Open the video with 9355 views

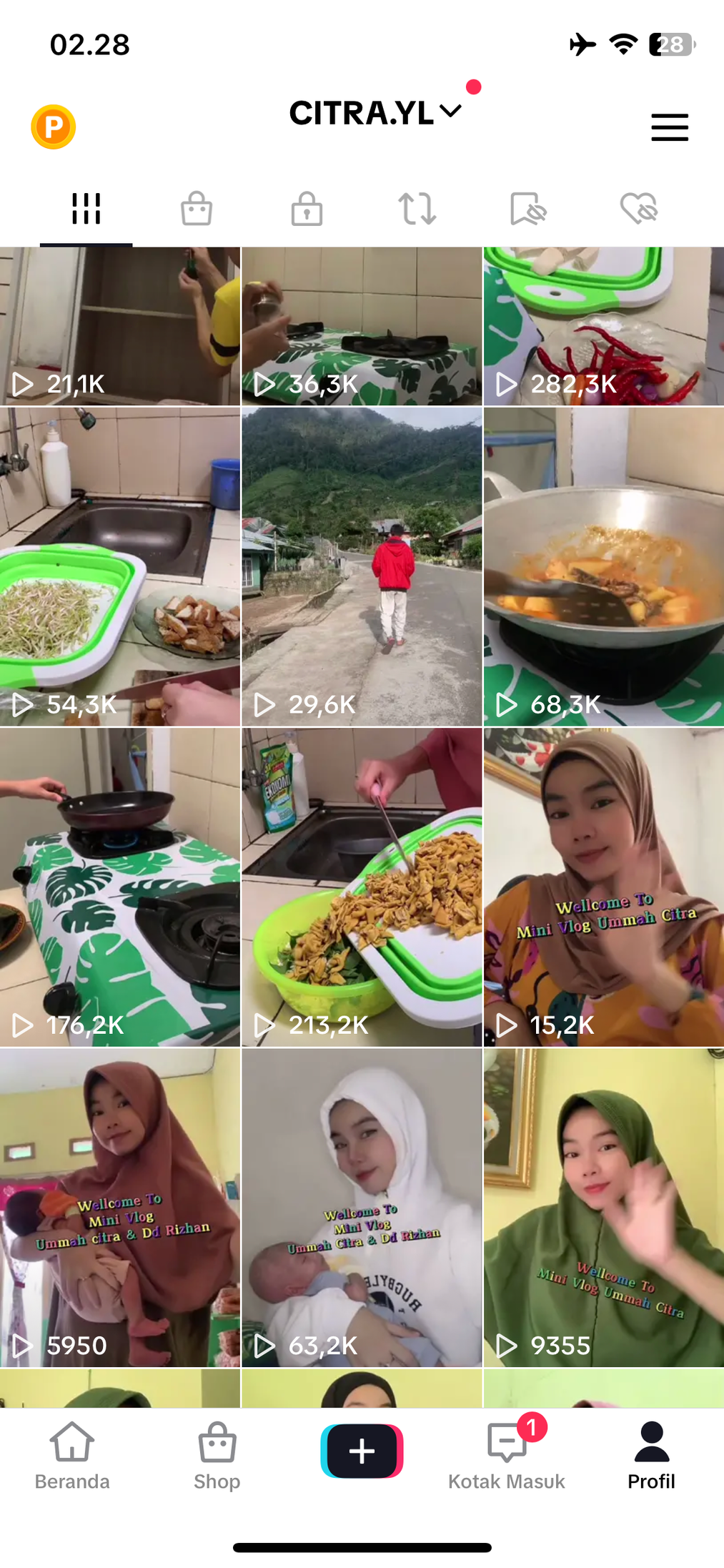604,1207
